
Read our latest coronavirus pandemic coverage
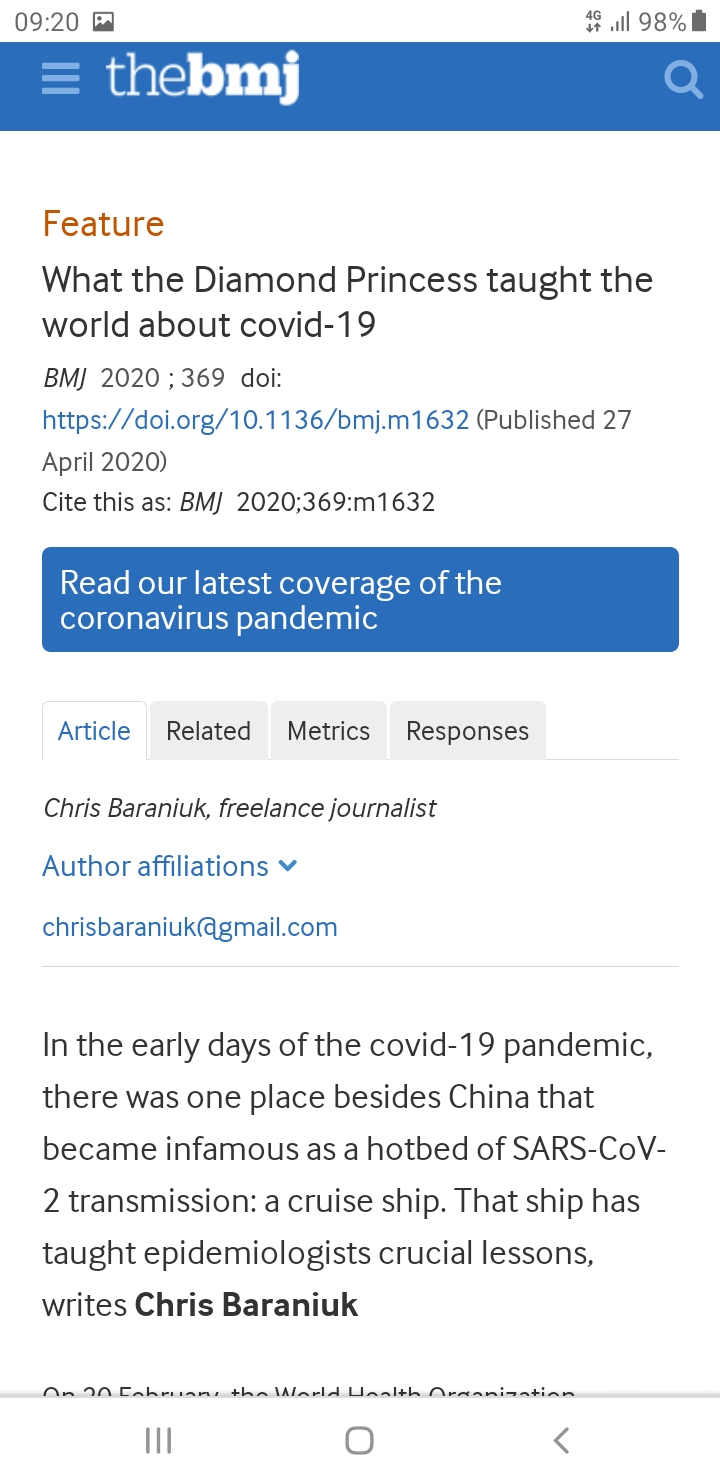click(360, 600)
